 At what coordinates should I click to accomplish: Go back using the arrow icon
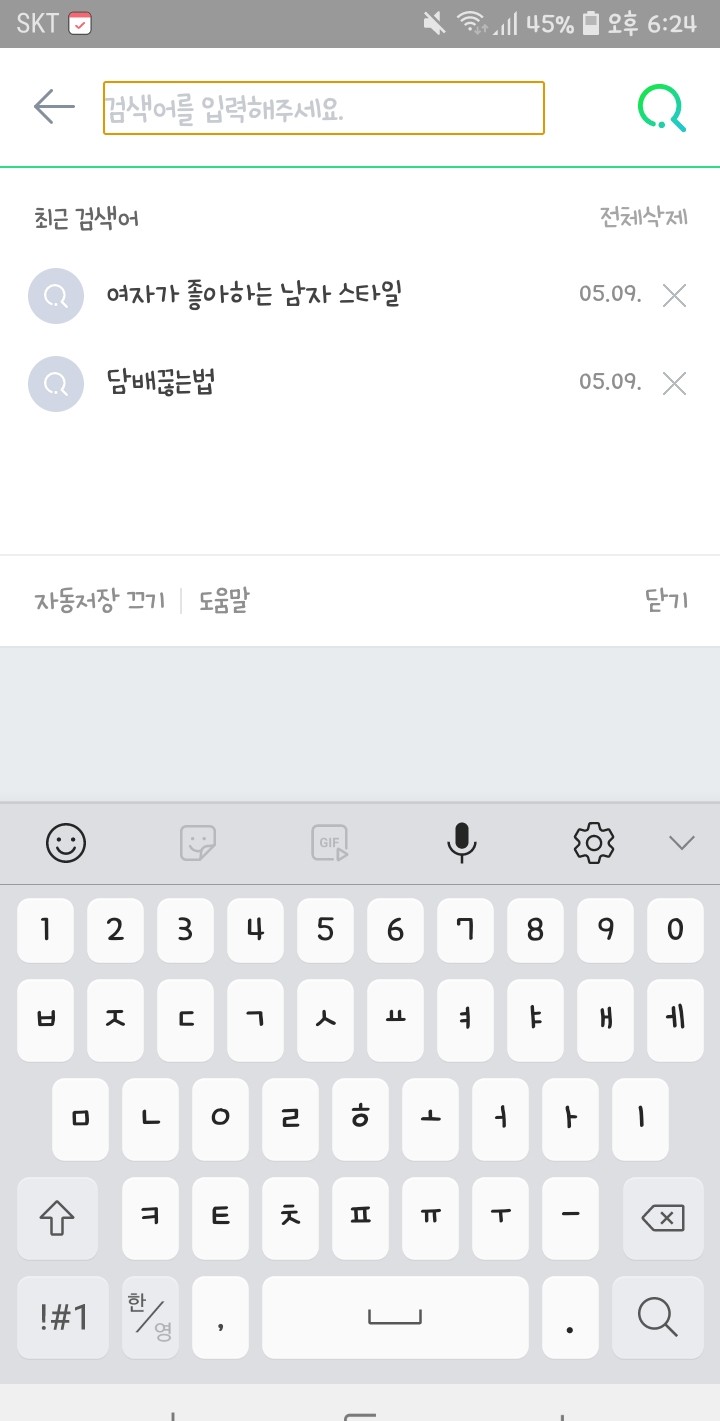click(x=54, y=107)
